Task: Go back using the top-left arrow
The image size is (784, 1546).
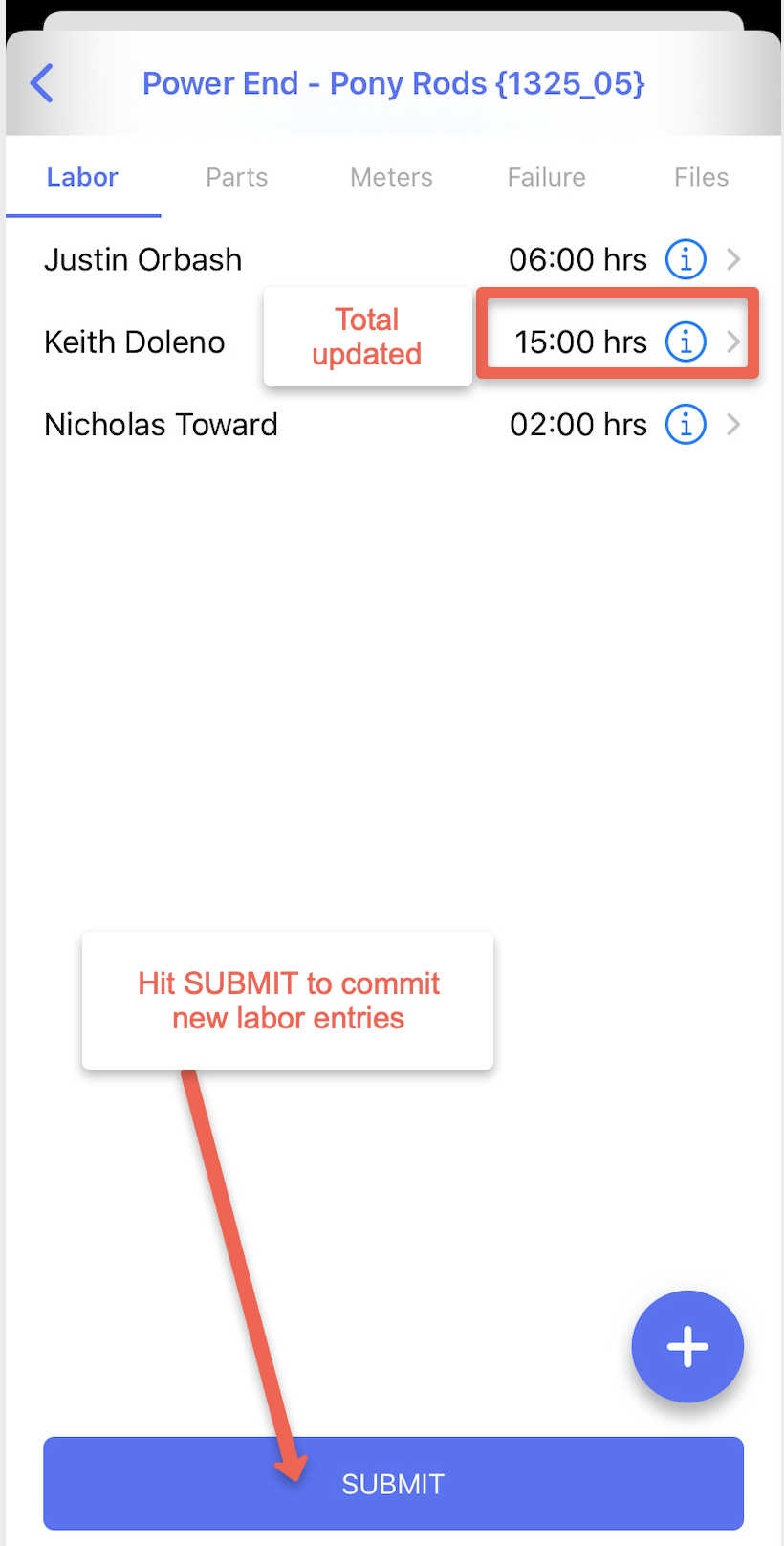Action: point(42,84)
